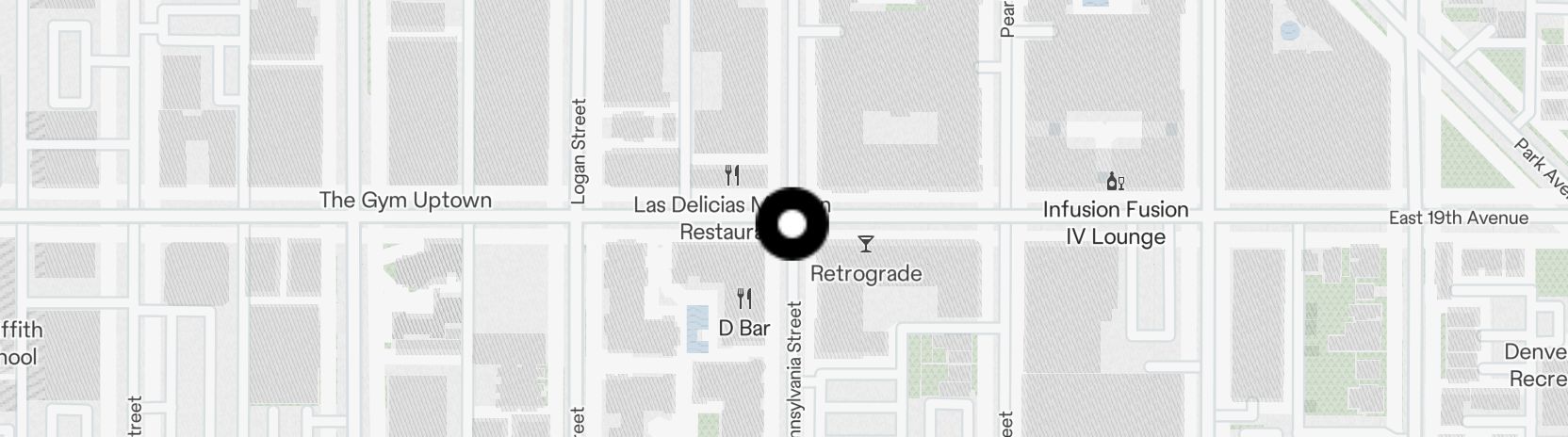Tap the black location pin

point(792,224)
